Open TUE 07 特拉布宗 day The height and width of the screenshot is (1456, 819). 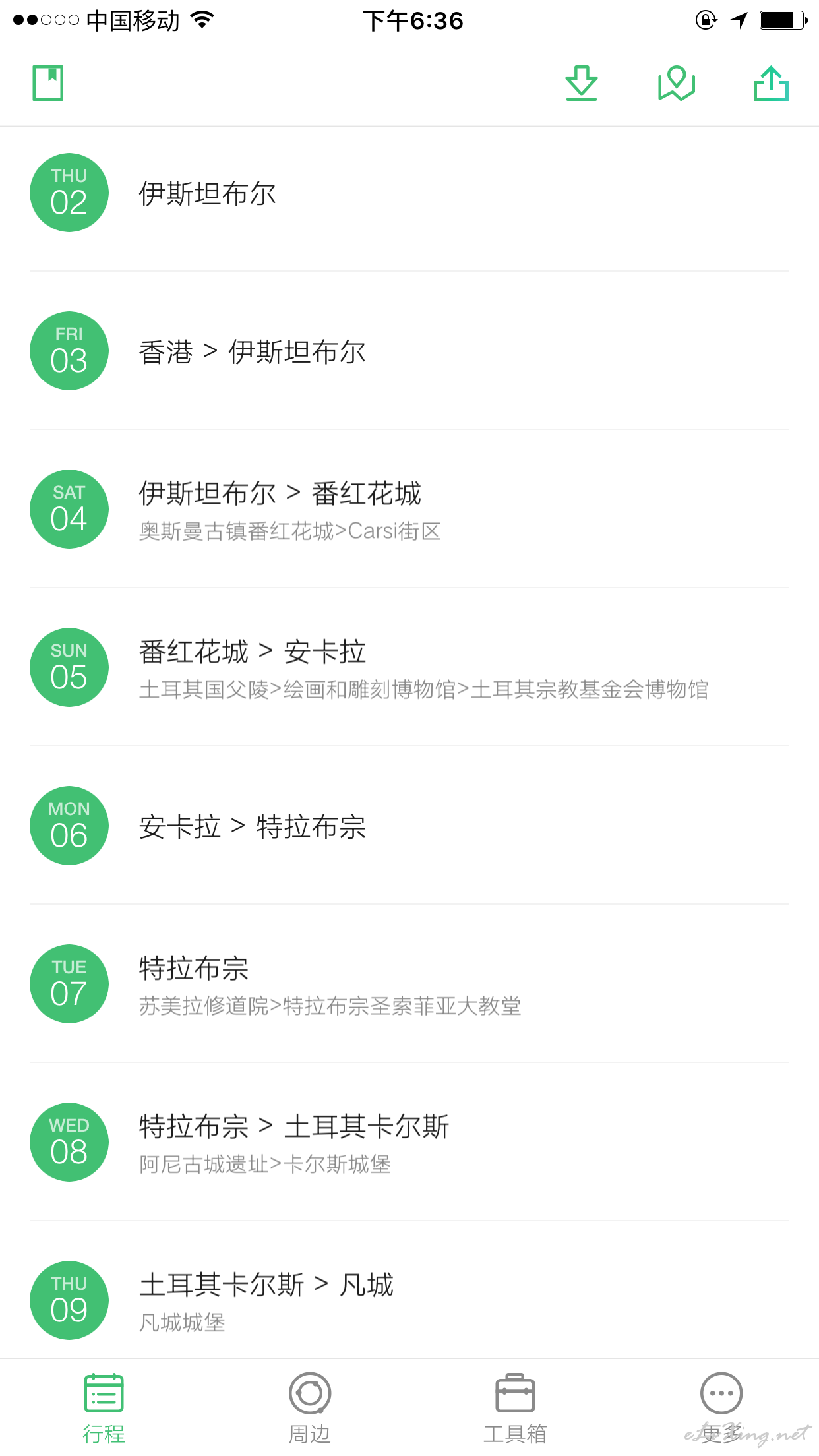(x=409, y=984)
